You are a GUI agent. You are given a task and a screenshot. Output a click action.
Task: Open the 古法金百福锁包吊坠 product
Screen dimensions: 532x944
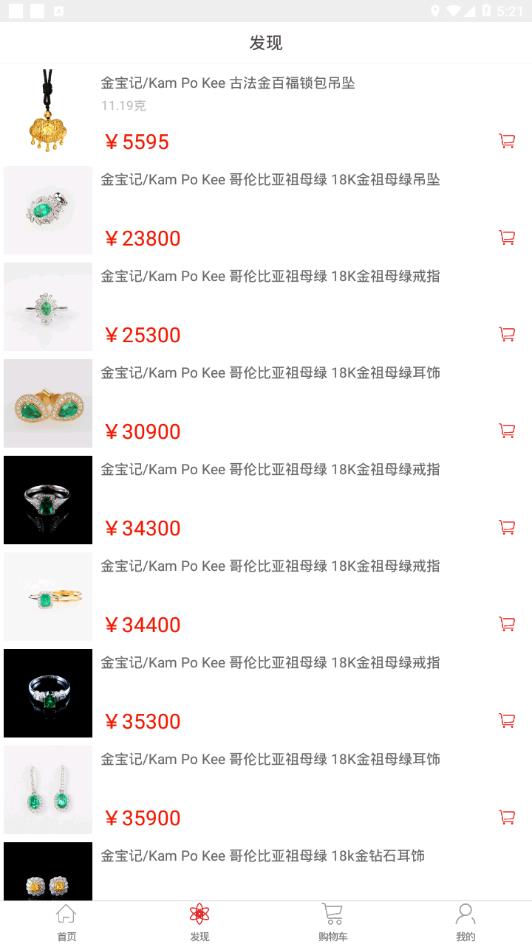click(266, 113)
